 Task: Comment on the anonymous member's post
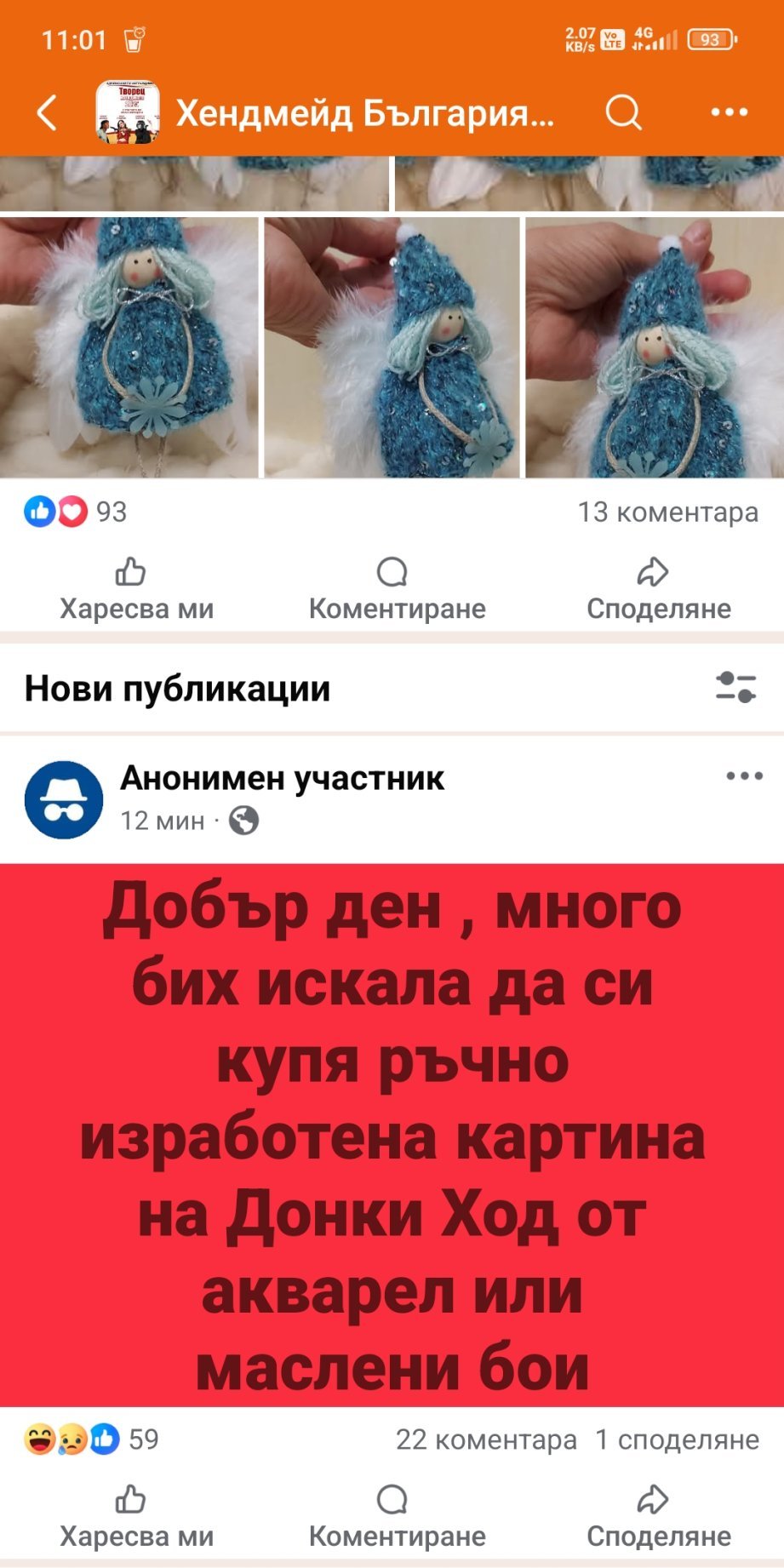click(397, 1517)
